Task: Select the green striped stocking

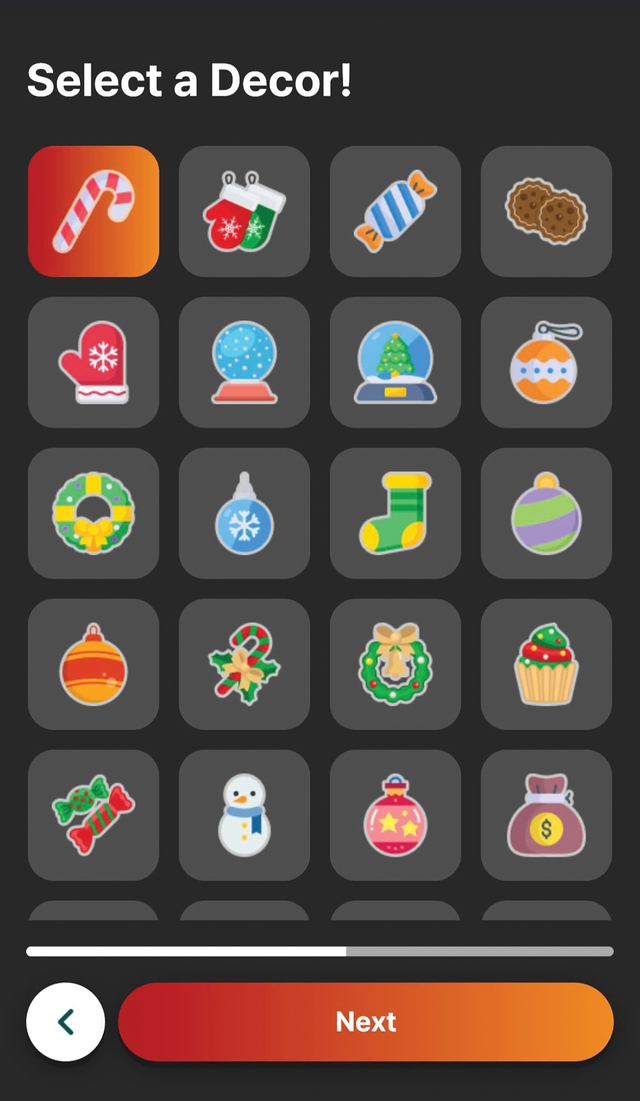Action: pyautogui.click(x=395, y=513)
